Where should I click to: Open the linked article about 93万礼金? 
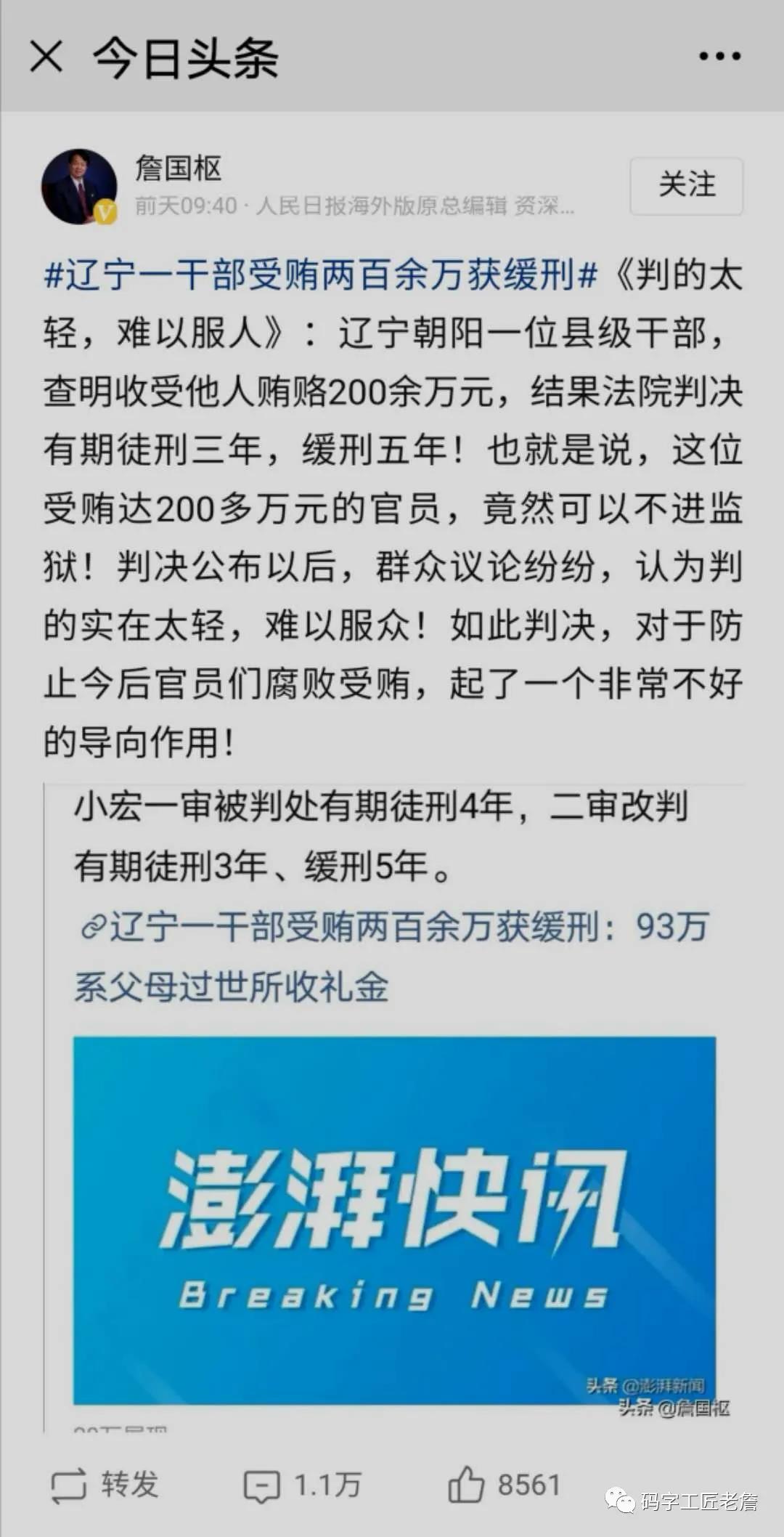(392, 957)
